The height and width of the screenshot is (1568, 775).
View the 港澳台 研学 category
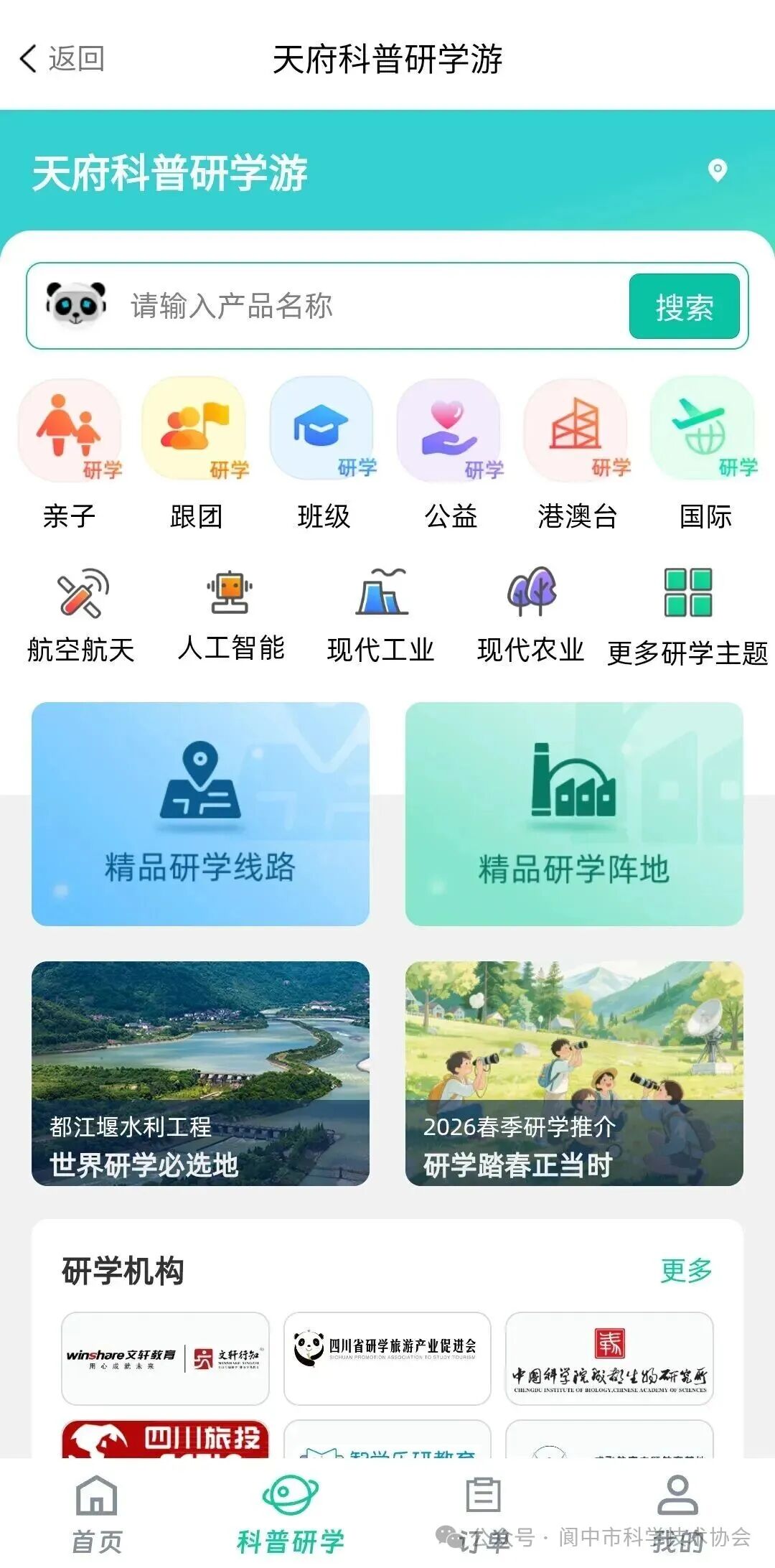pos(577,454)
